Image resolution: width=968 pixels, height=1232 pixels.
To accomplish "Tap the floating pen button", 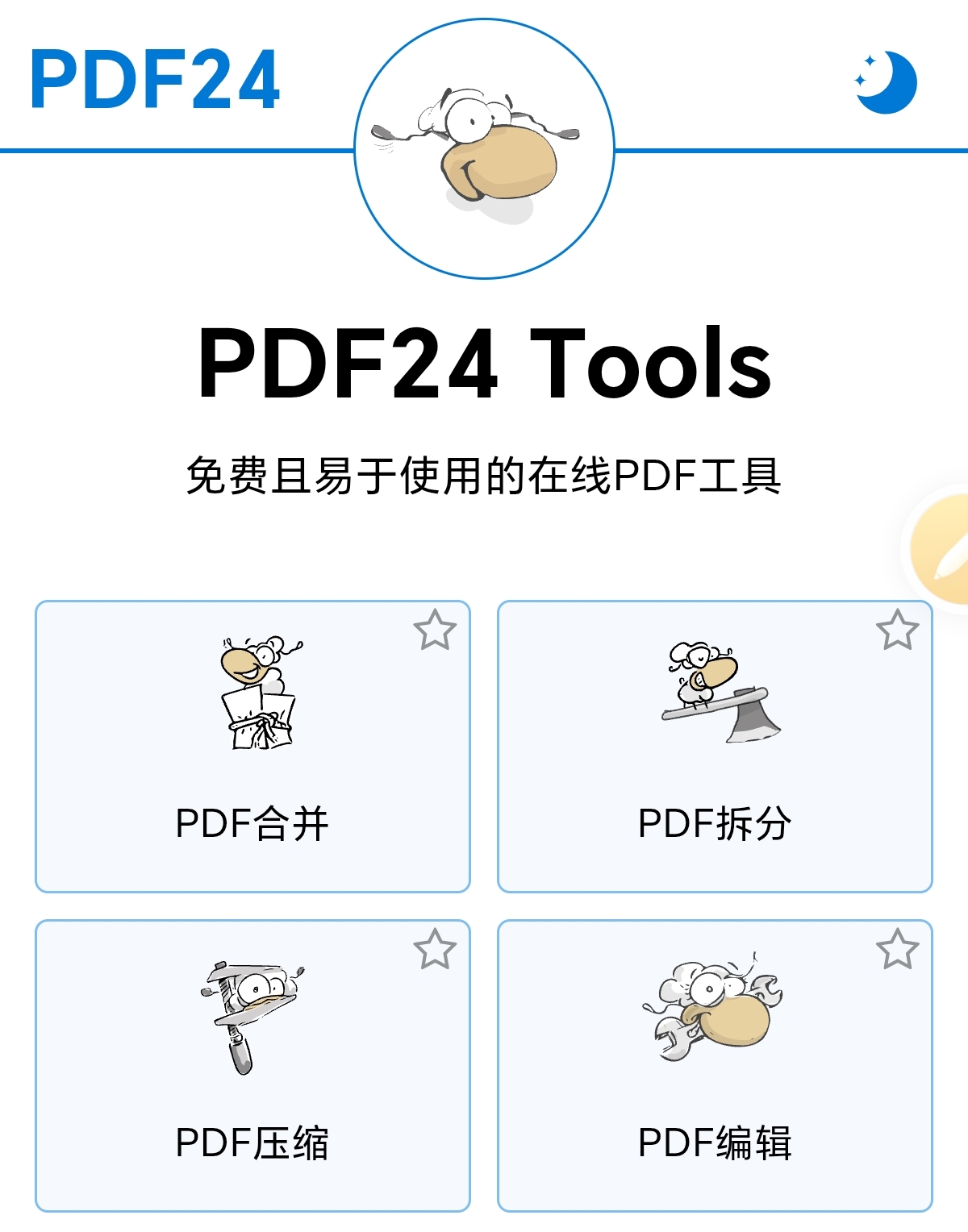I will point(944,550).
